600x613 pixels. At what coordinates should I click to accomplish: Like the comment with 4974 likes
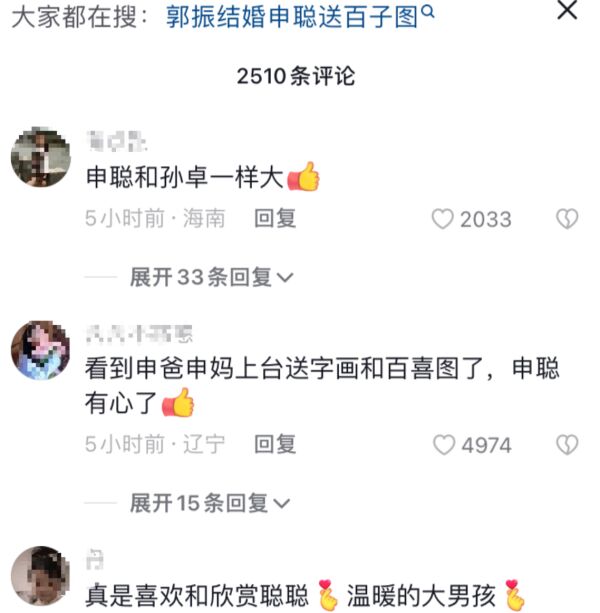442,445
